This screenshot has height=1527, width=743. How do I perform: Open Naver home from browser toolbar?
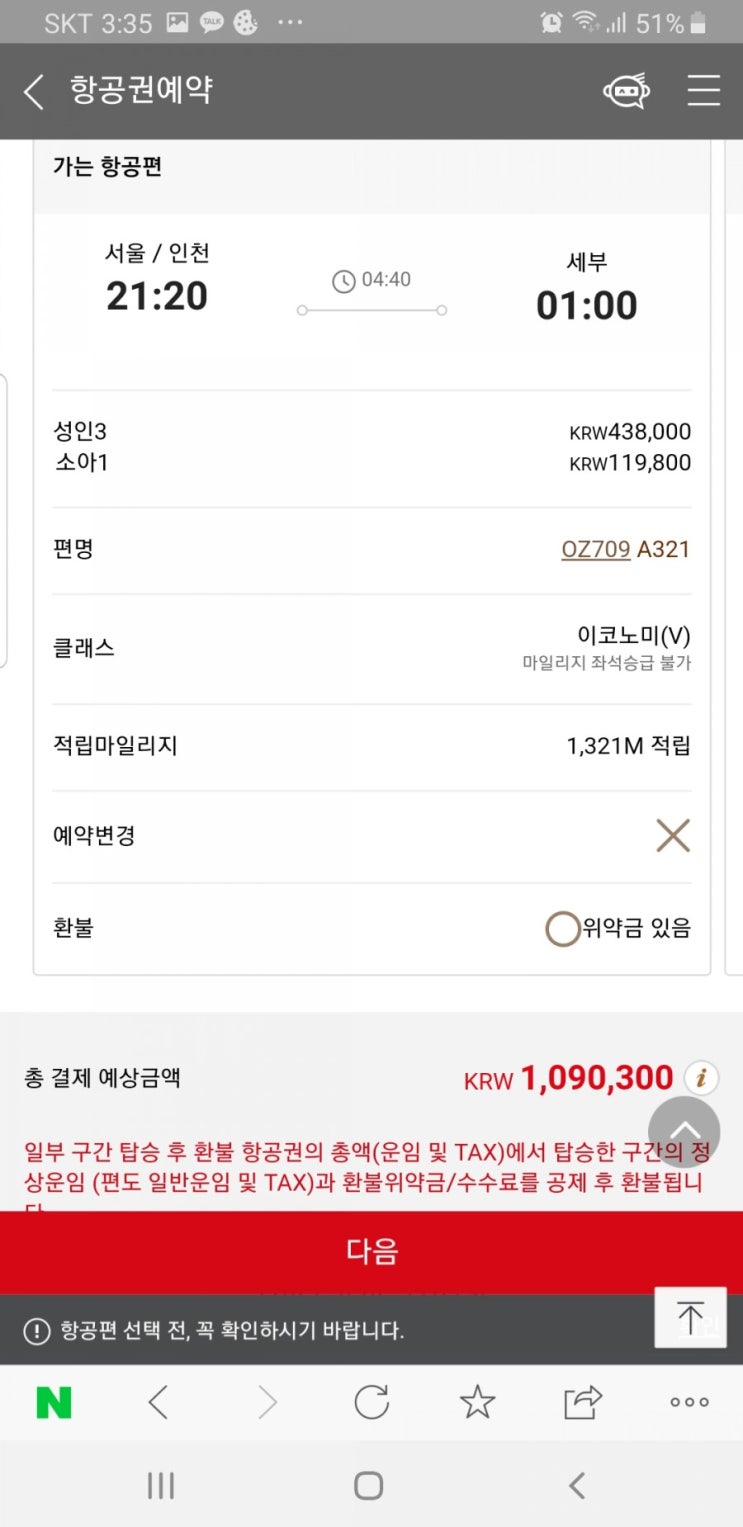(54, 1403)
